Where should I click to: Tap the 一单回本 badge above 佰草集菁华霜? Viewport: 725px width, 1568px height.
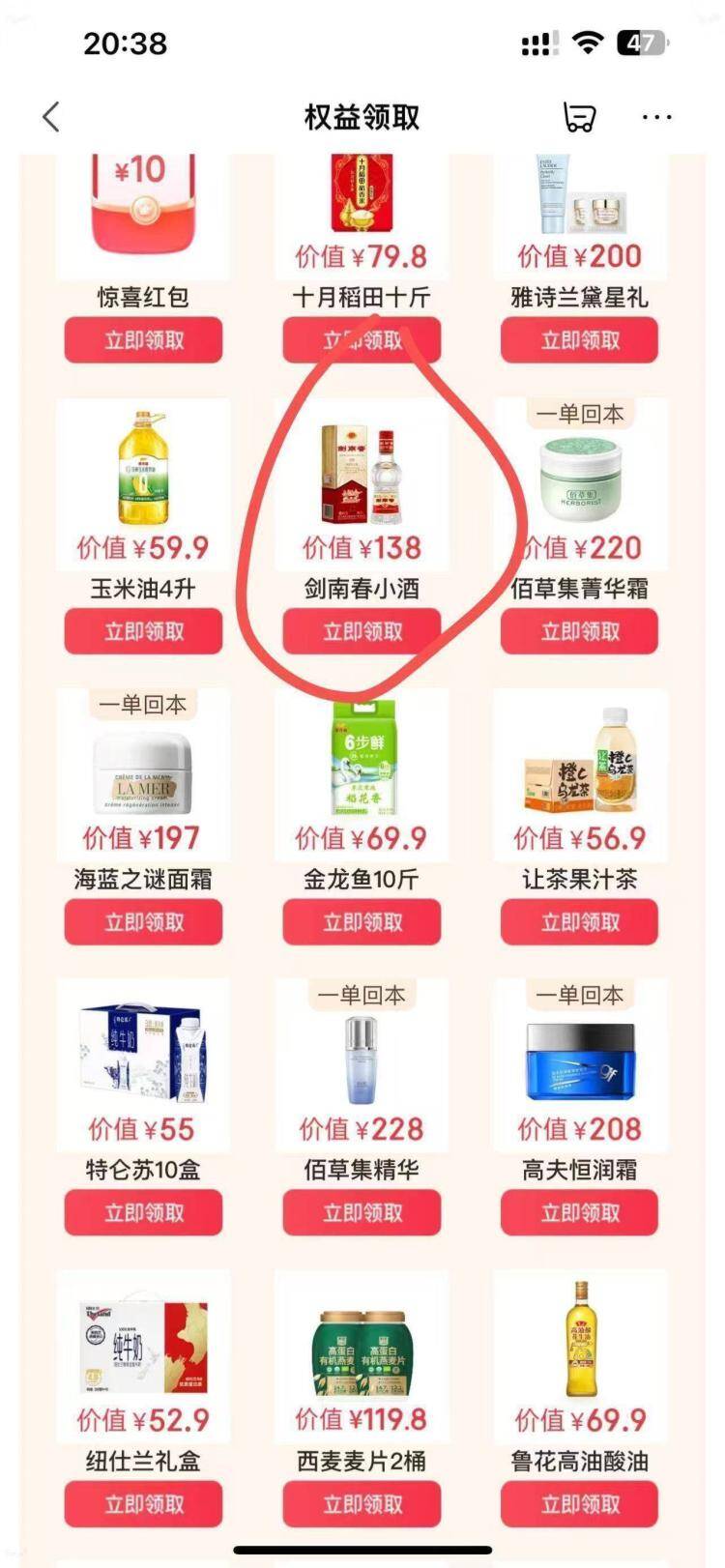pos(578,413)
